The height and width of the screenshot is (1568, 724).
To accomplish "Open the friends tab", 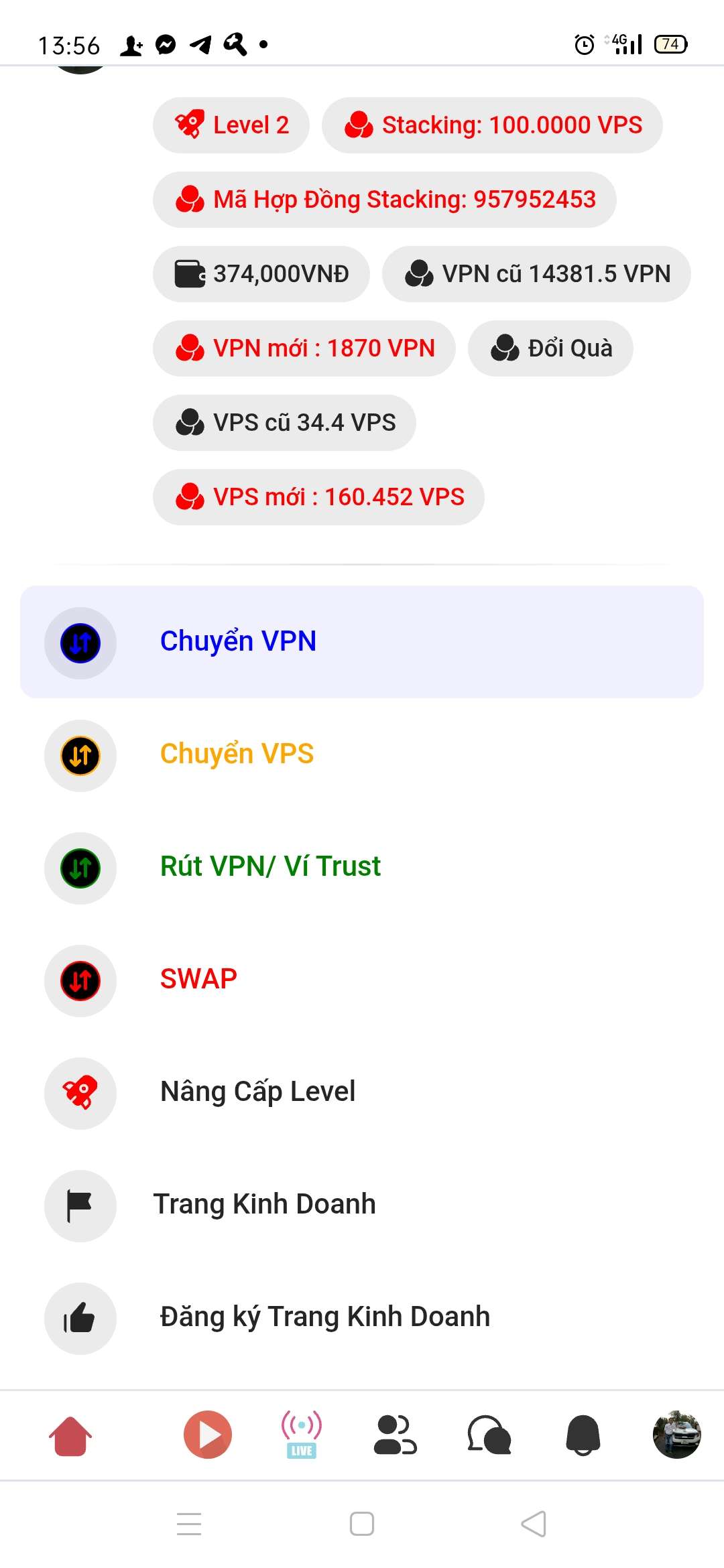I will 396,1435.
